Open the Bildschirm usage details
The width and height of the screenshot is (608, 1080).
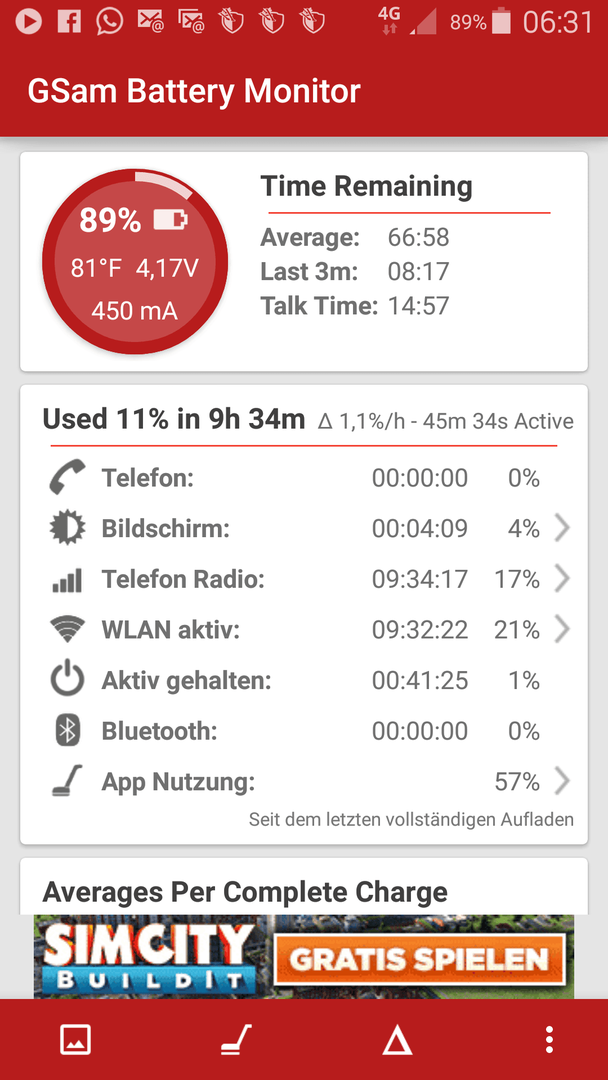coord(304,528)
